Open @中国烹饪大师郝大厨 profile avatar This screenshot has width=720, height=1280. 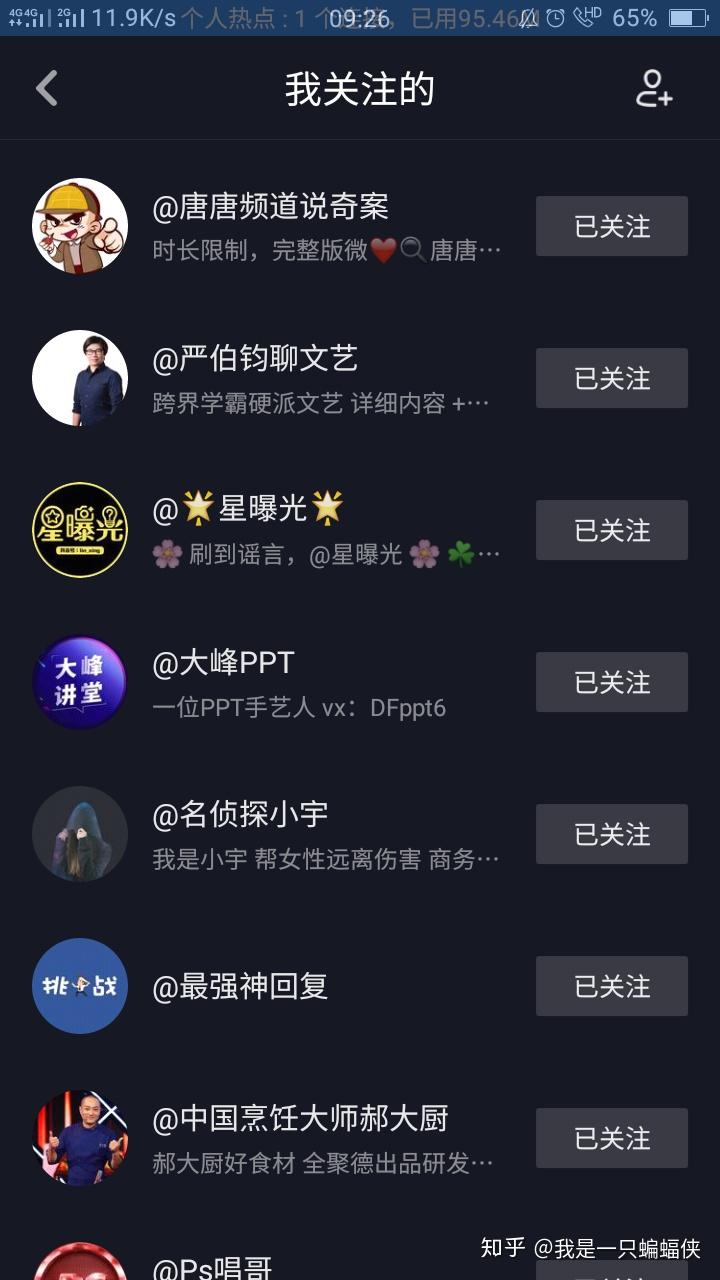coord(80,1138)
